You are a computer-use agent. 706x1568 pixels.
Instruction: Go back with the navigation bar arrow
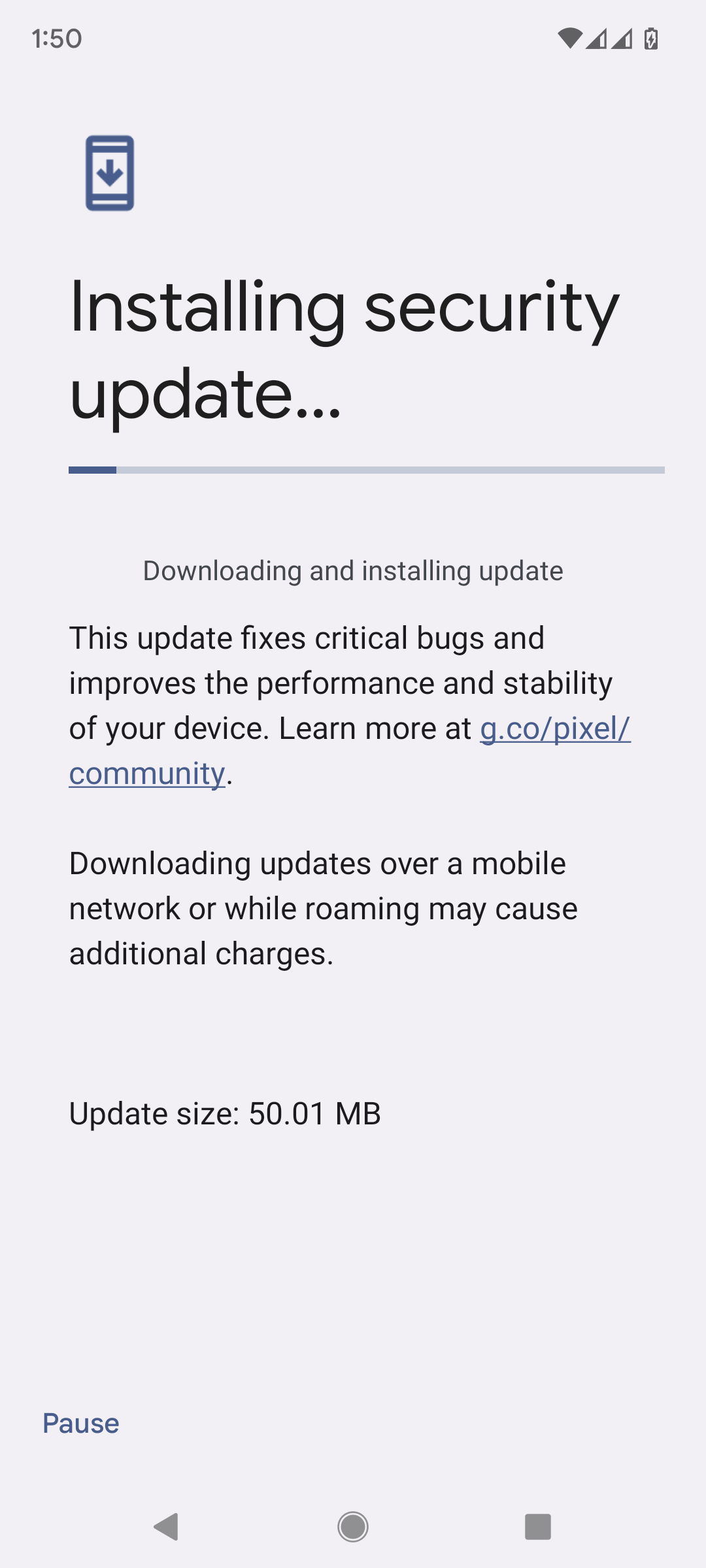click(x=166, y=1527)
